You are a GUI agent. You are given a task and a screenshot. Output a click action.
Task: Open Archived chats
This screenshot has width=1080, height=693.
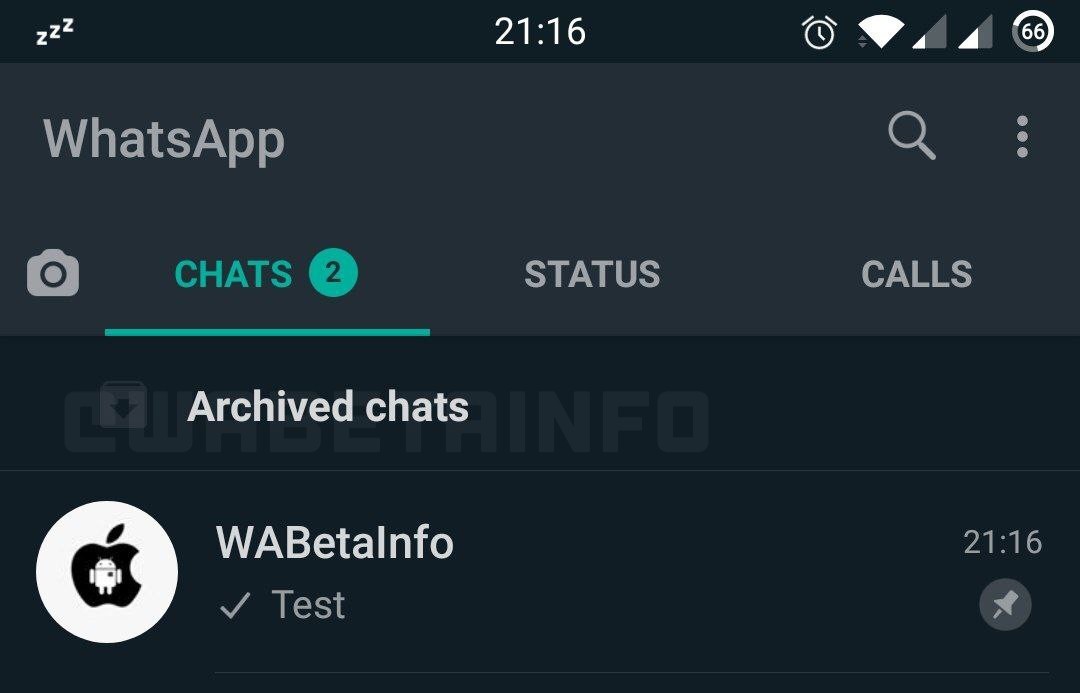click(x=328, y=407)
